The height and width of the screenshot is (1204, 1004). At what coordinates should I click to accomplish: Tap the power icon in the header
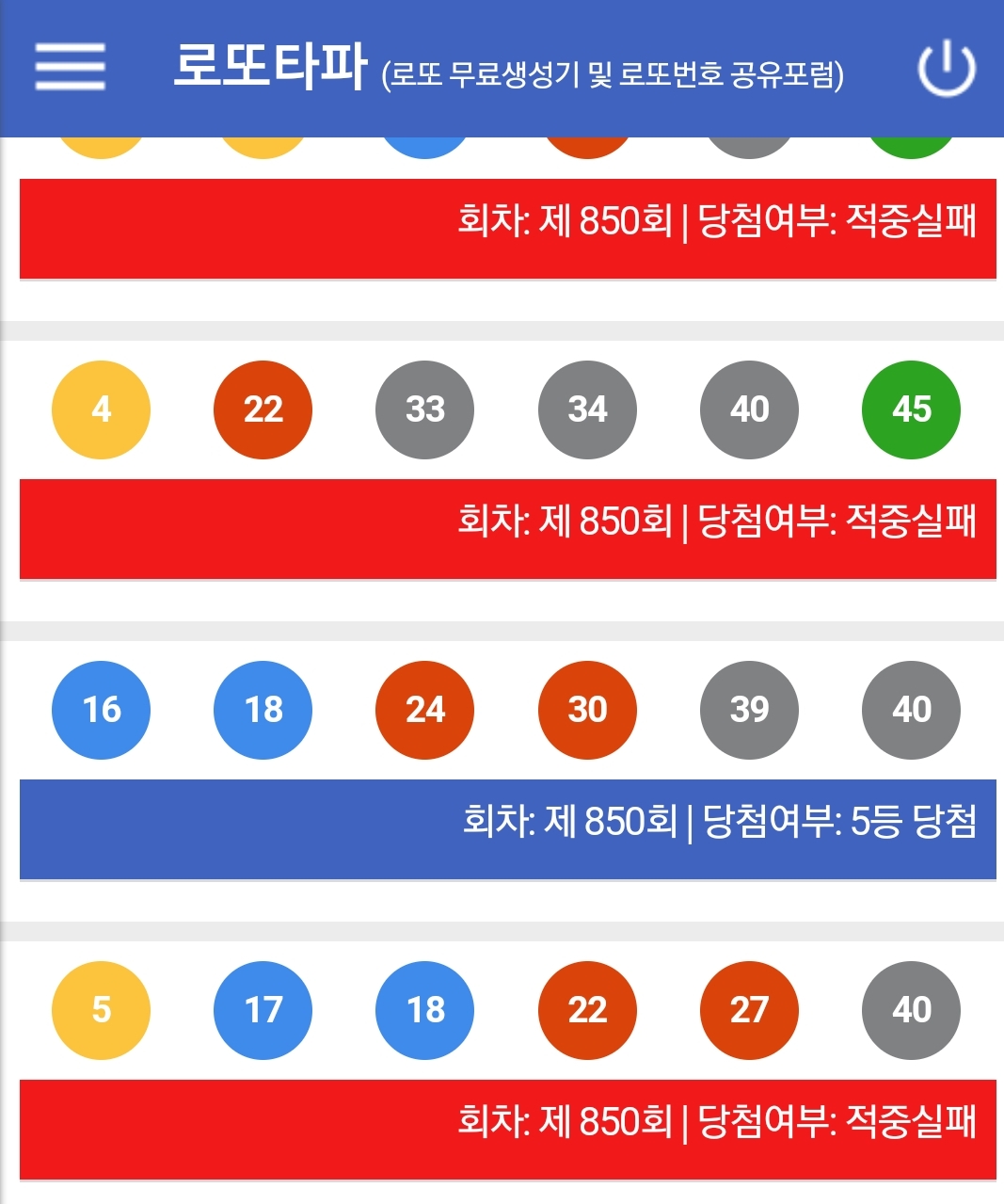[x=947, y=68]
